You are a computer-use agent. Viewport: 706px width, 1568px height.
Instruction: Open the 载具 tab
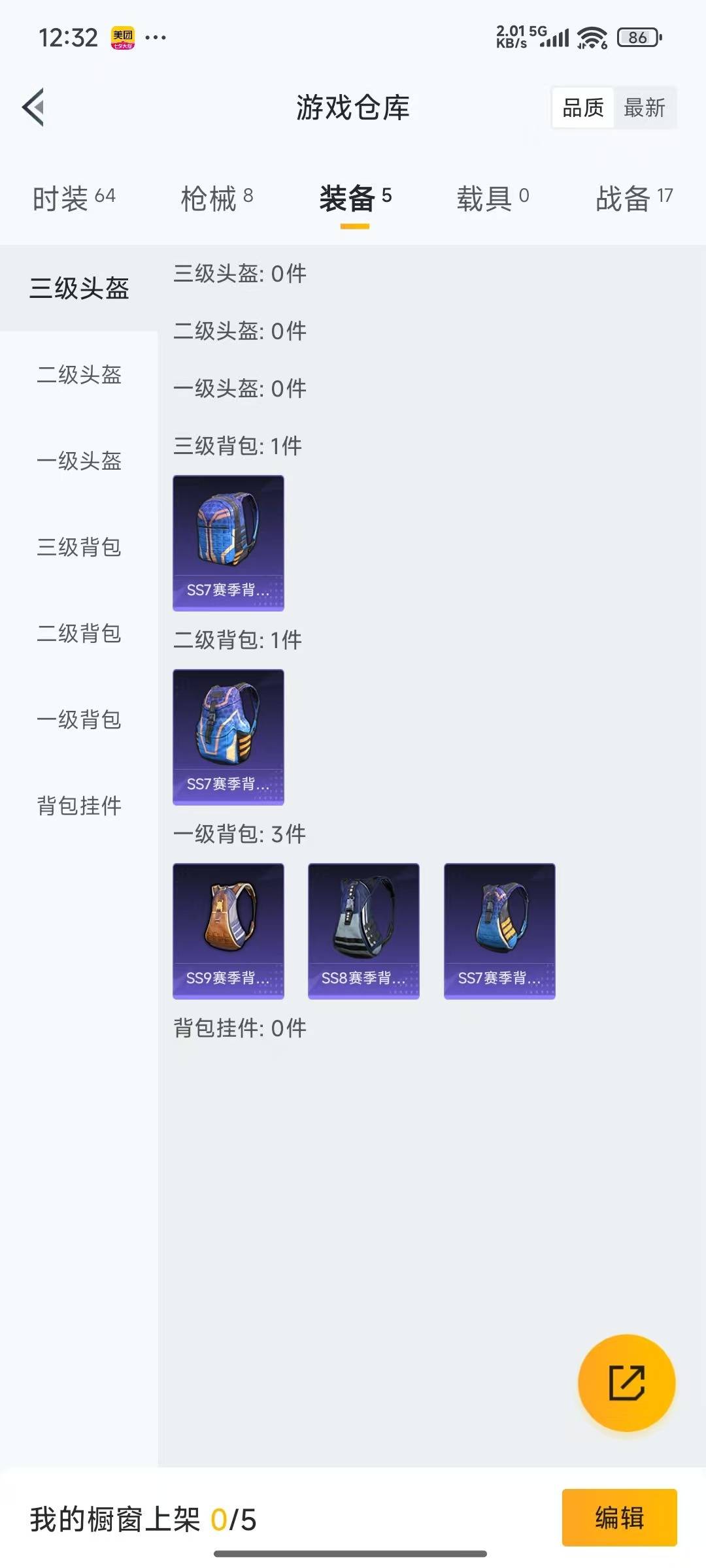(x=492, y=198)
